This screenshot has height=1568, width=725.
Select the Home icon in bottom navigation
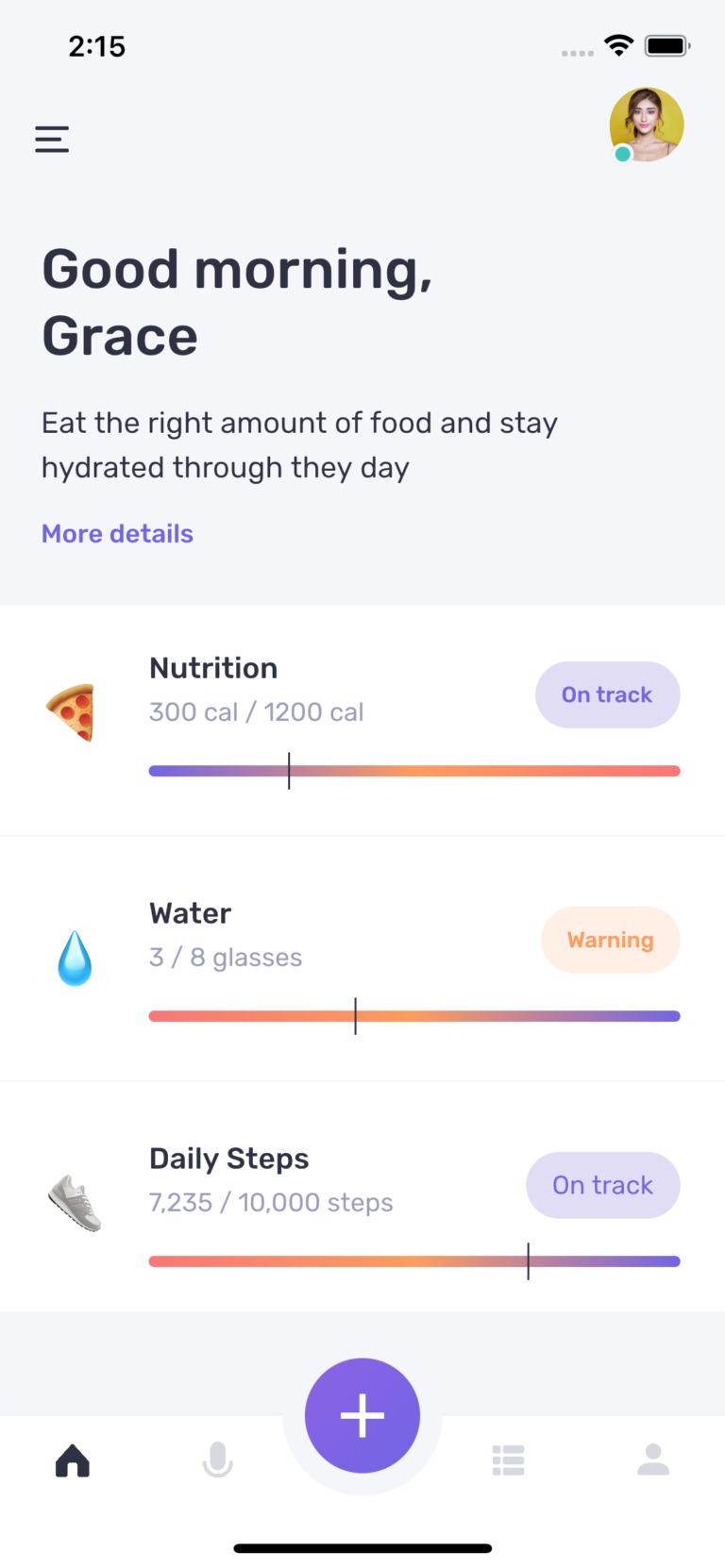[x=73, y=1460]
